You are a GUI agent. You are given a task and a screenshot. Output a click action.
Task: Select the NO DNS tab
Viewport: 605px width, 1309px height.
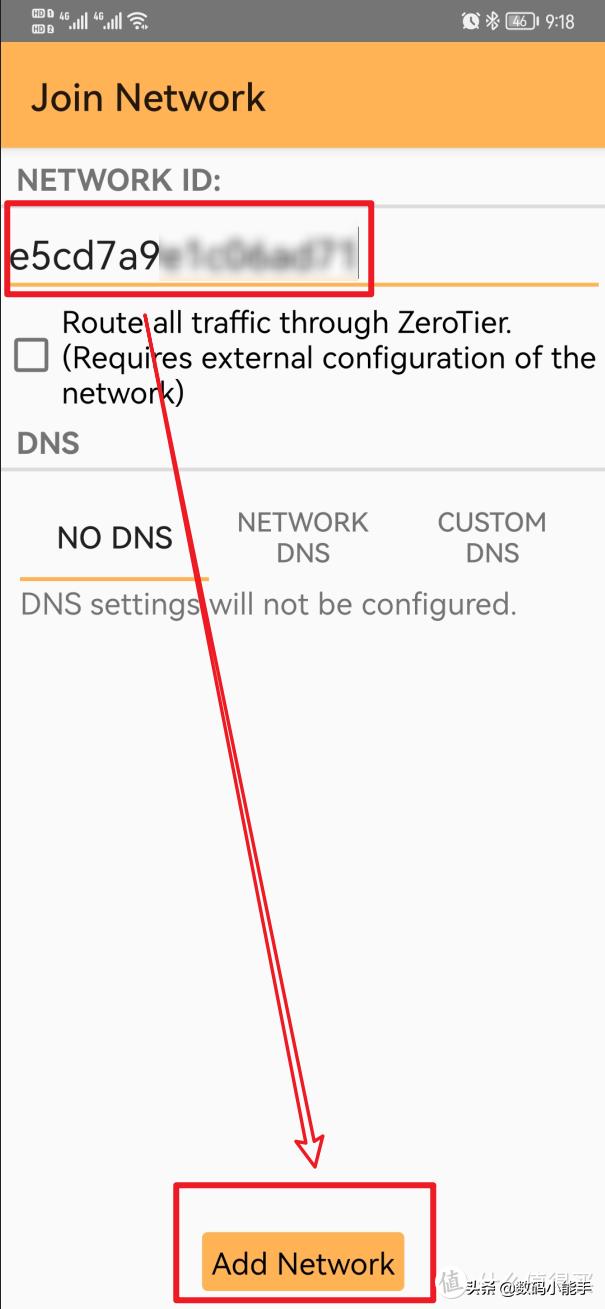(114, 538)
